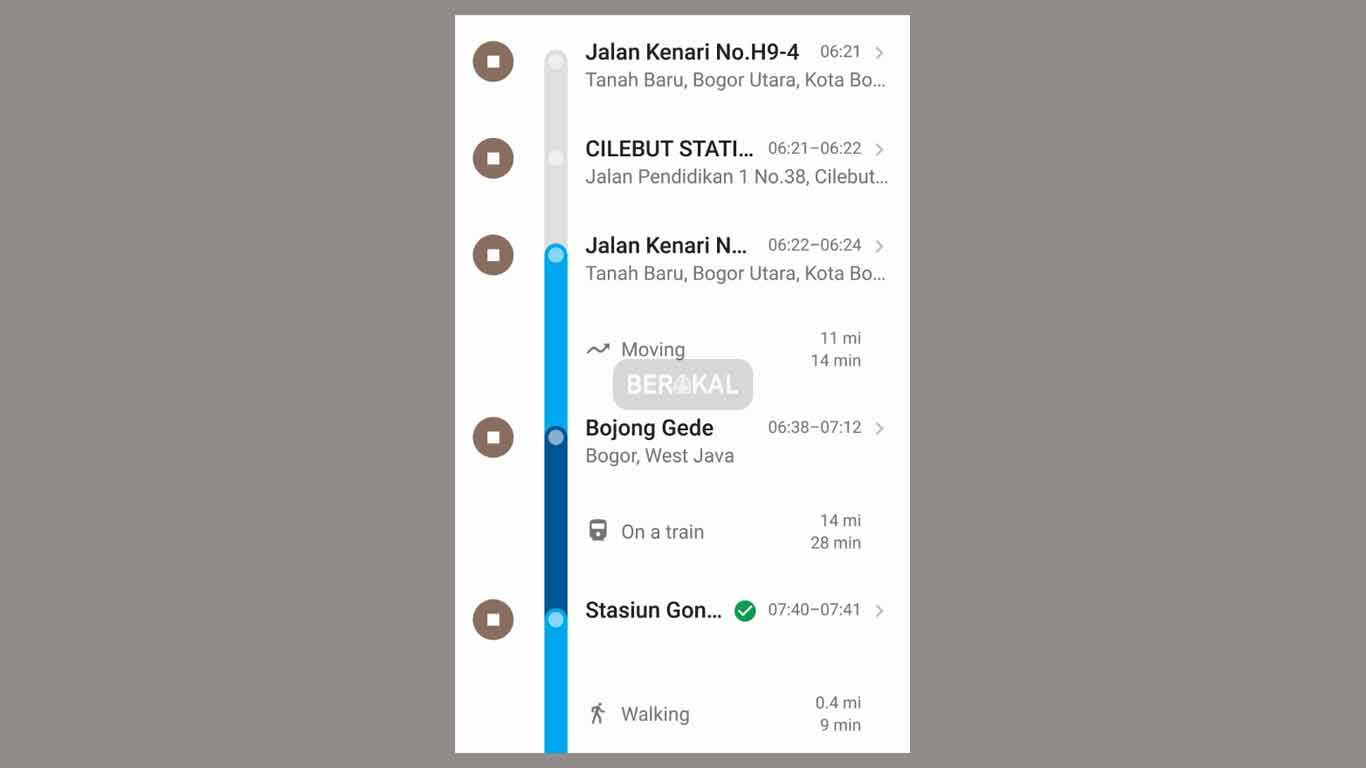Open the Walking segment of 0.4 mi
This screenshot has width=1366, height=768.
pyautogui.click(x=654, y=714)
